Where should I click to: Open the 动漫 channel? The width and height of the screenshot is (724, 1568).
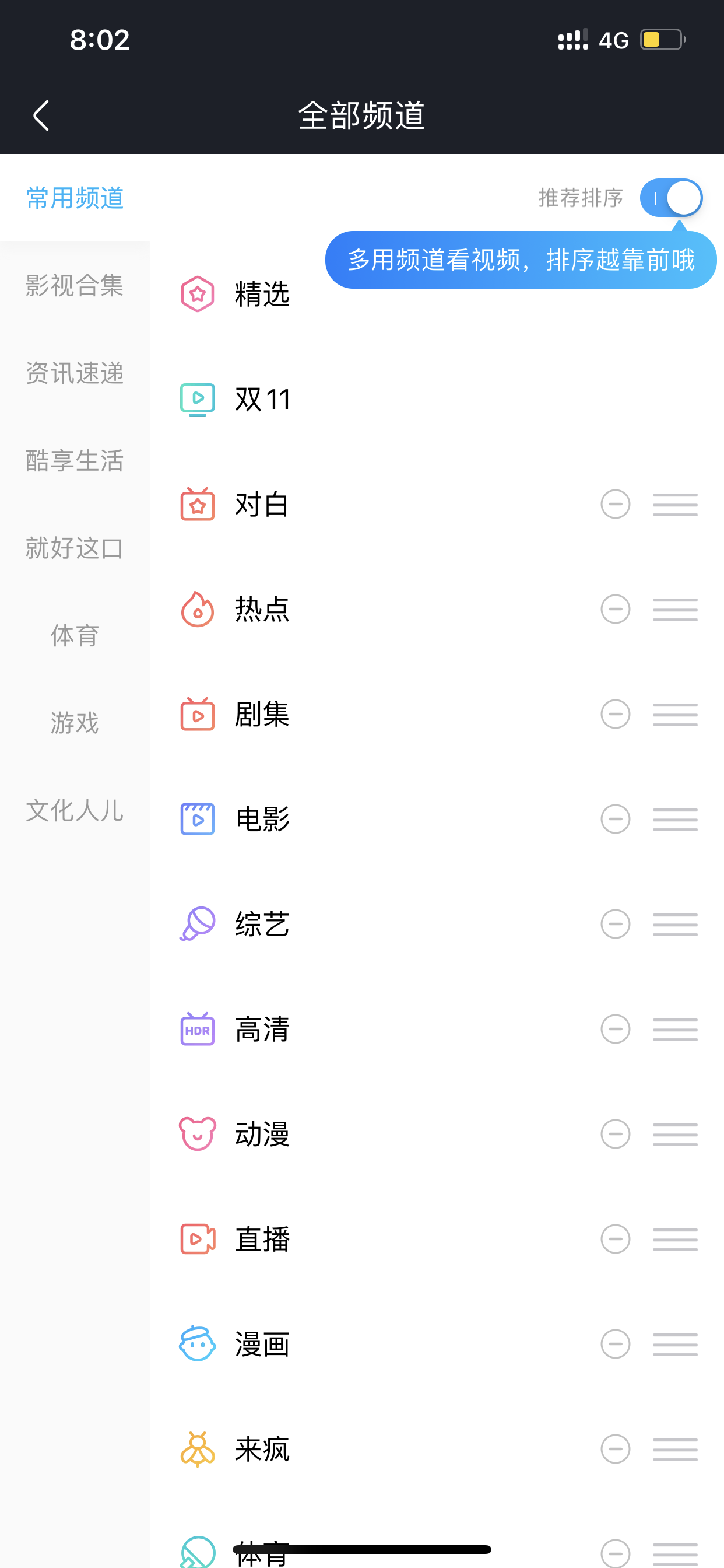[x=262, y=1134]
